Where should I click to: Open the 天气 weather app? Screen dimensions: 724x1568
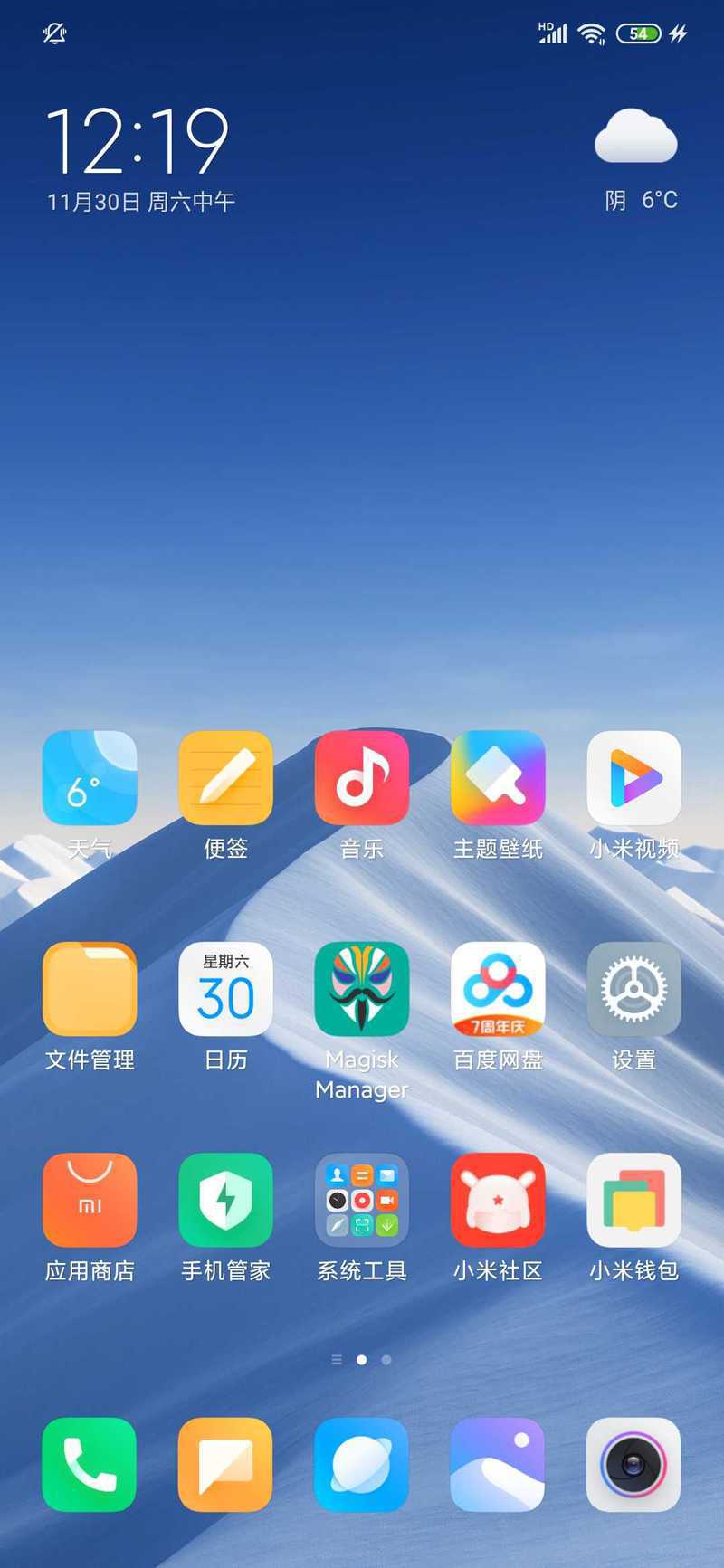tap(90, 778)
